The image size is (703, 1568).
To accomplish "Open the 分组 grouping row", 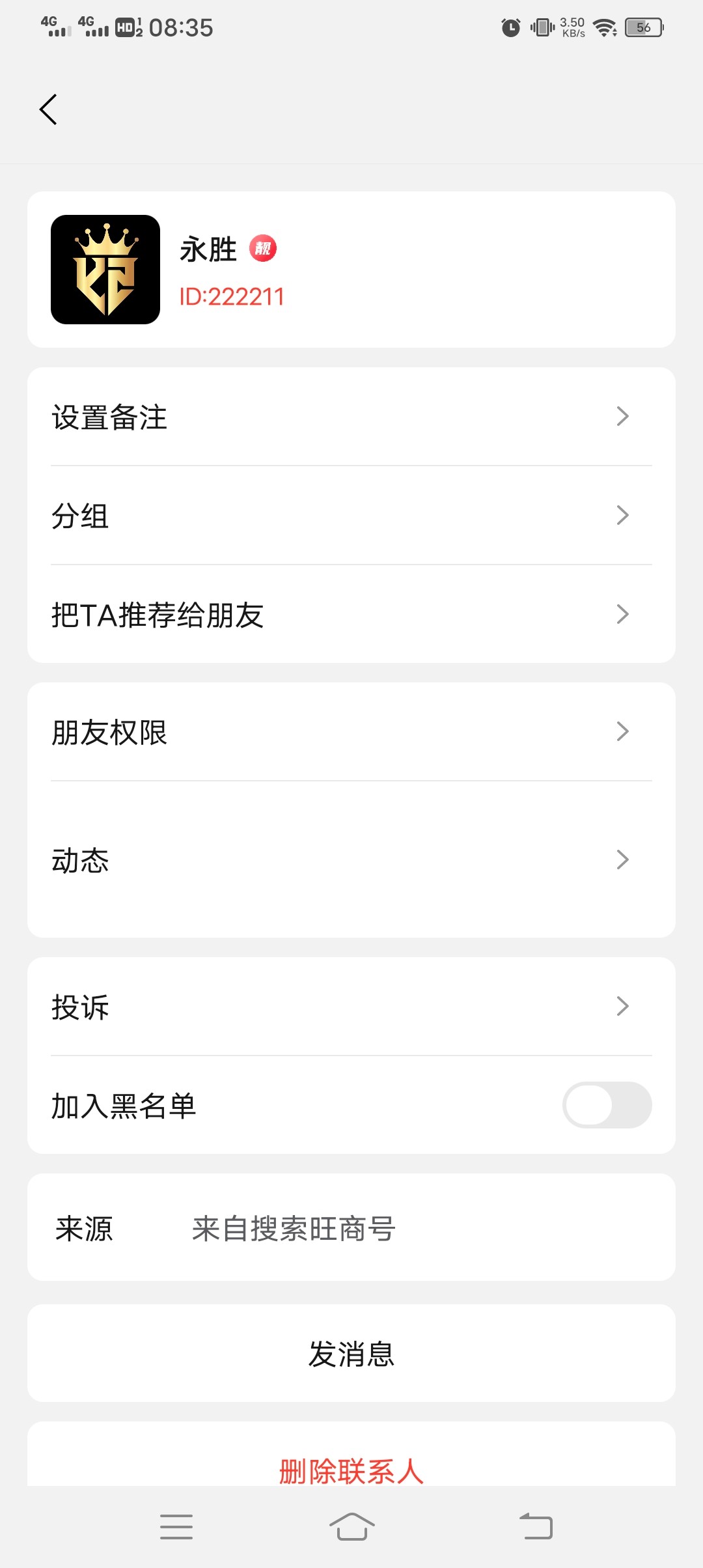I will pos(351,516).
